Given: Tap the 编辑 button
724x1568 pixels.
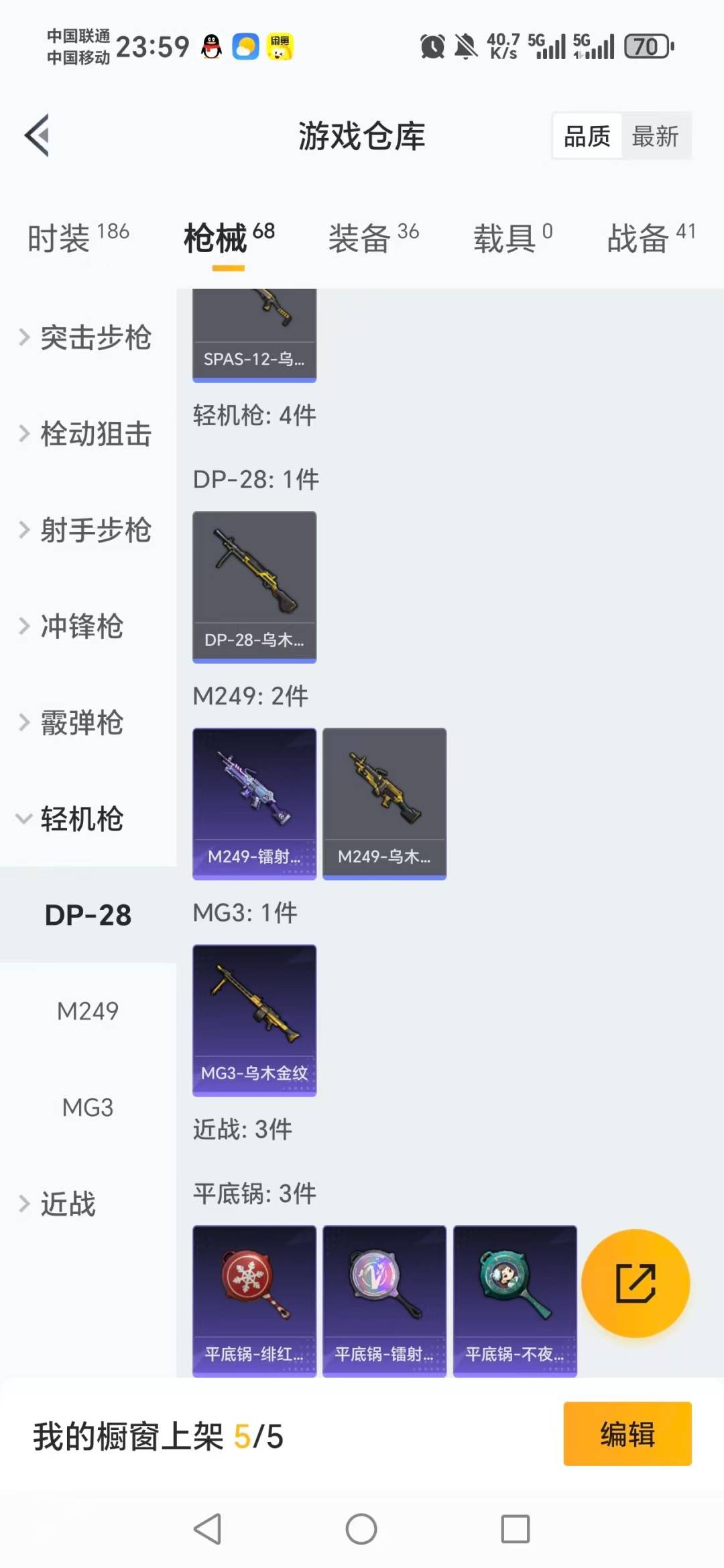Looking at the screenshot, I should click(x=627, y=1433).
